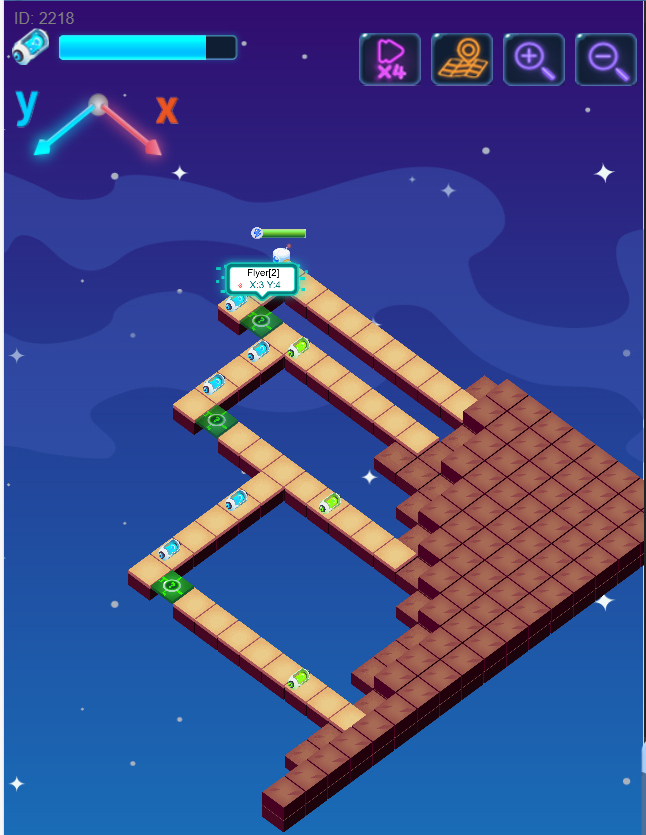This screenshot has height=835, width=646.
Task: Toggle the map coordinates grid view
Action: click(462, 59)
